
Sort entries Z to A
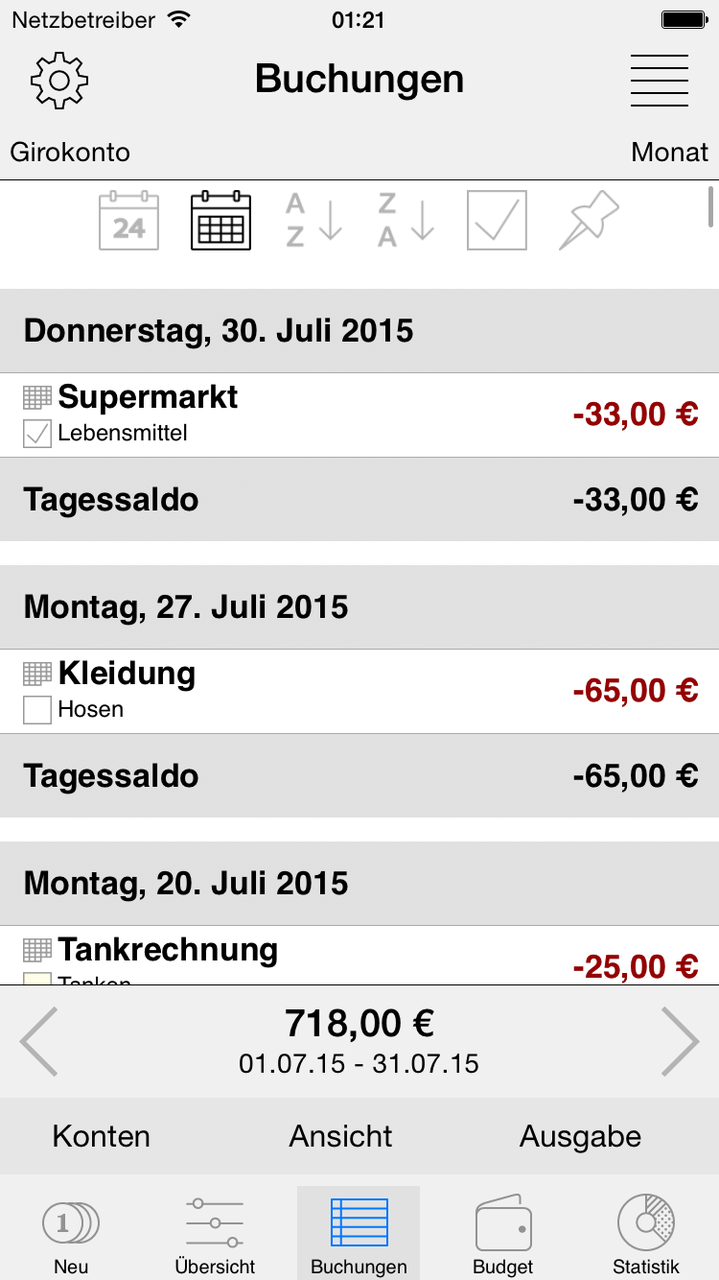(405, 221)
